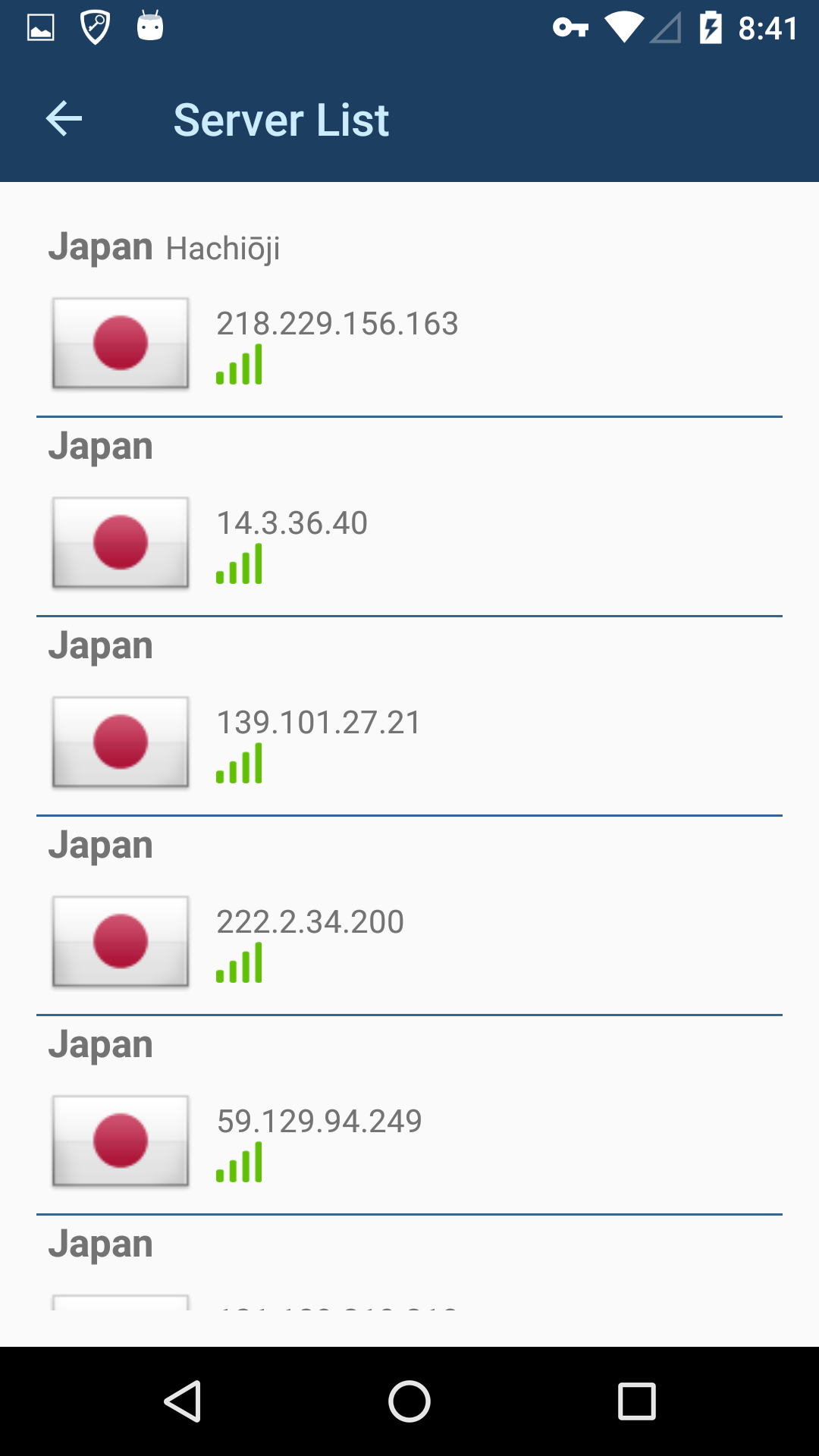819x1456 pixels.
Task: Select the server with IP 222.2.34.200
Action: pos(409,921)
